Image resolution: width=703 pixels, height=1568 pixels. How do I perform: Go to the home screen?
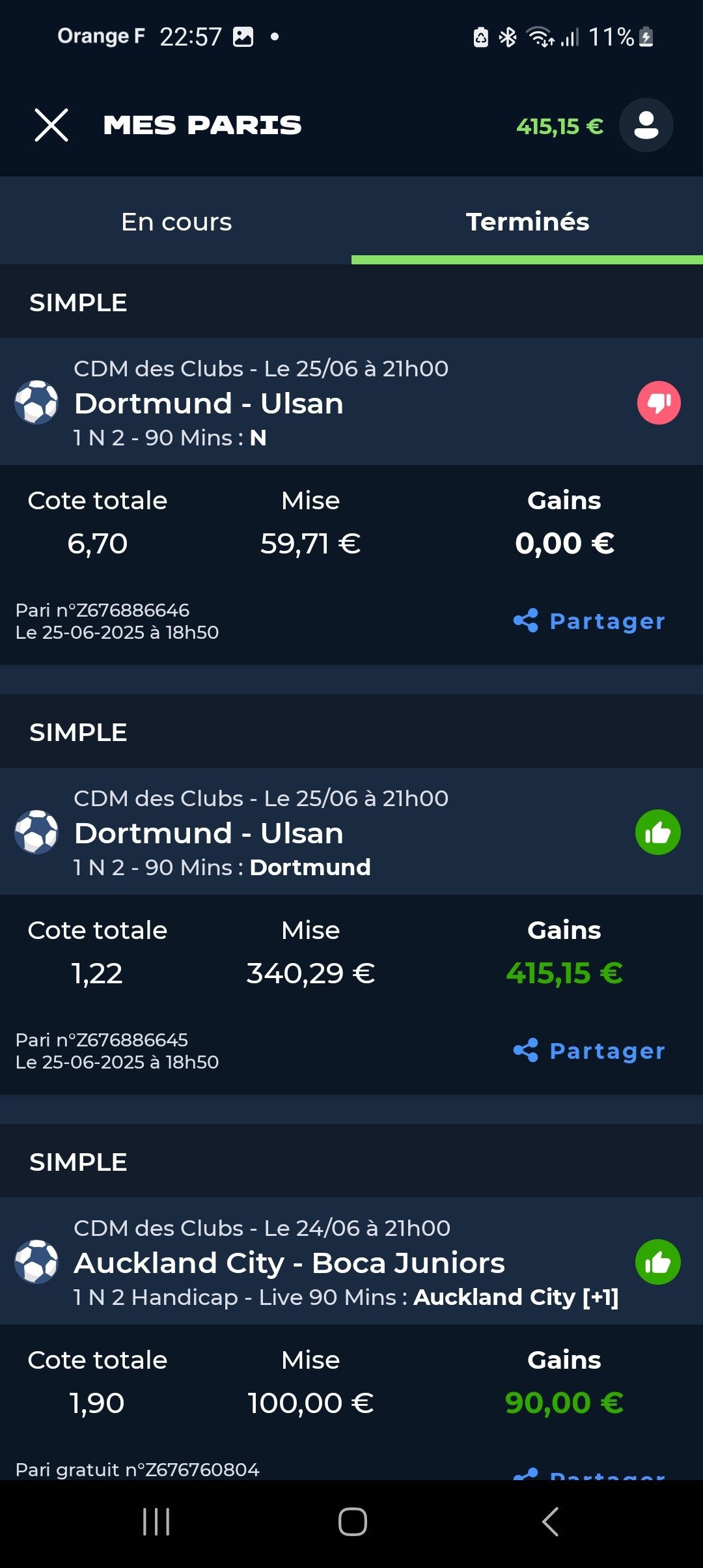click(352, 1522)
